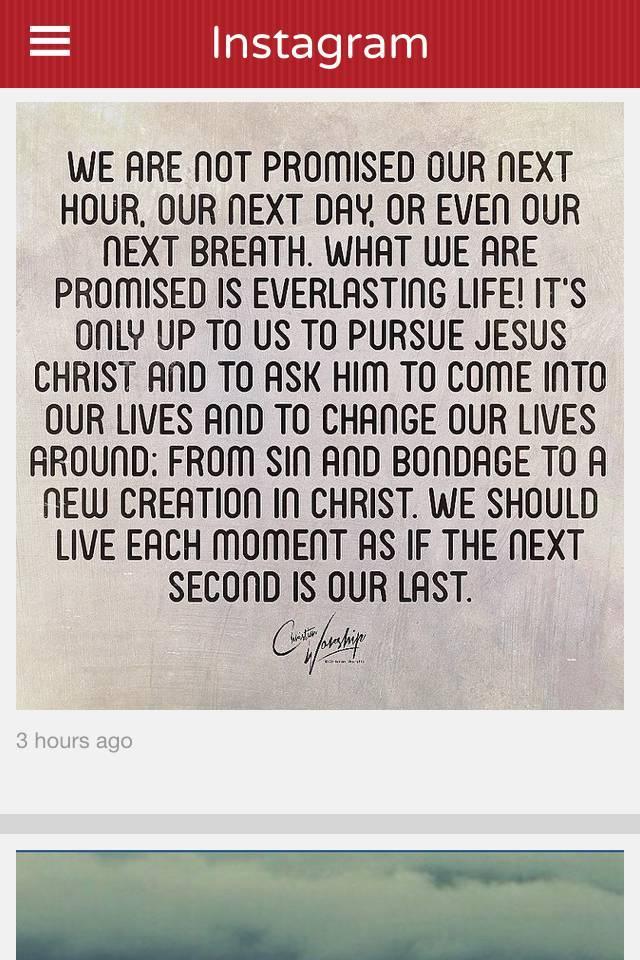
Task: Open the hamburger menu drawer
Action: (50, 42)
